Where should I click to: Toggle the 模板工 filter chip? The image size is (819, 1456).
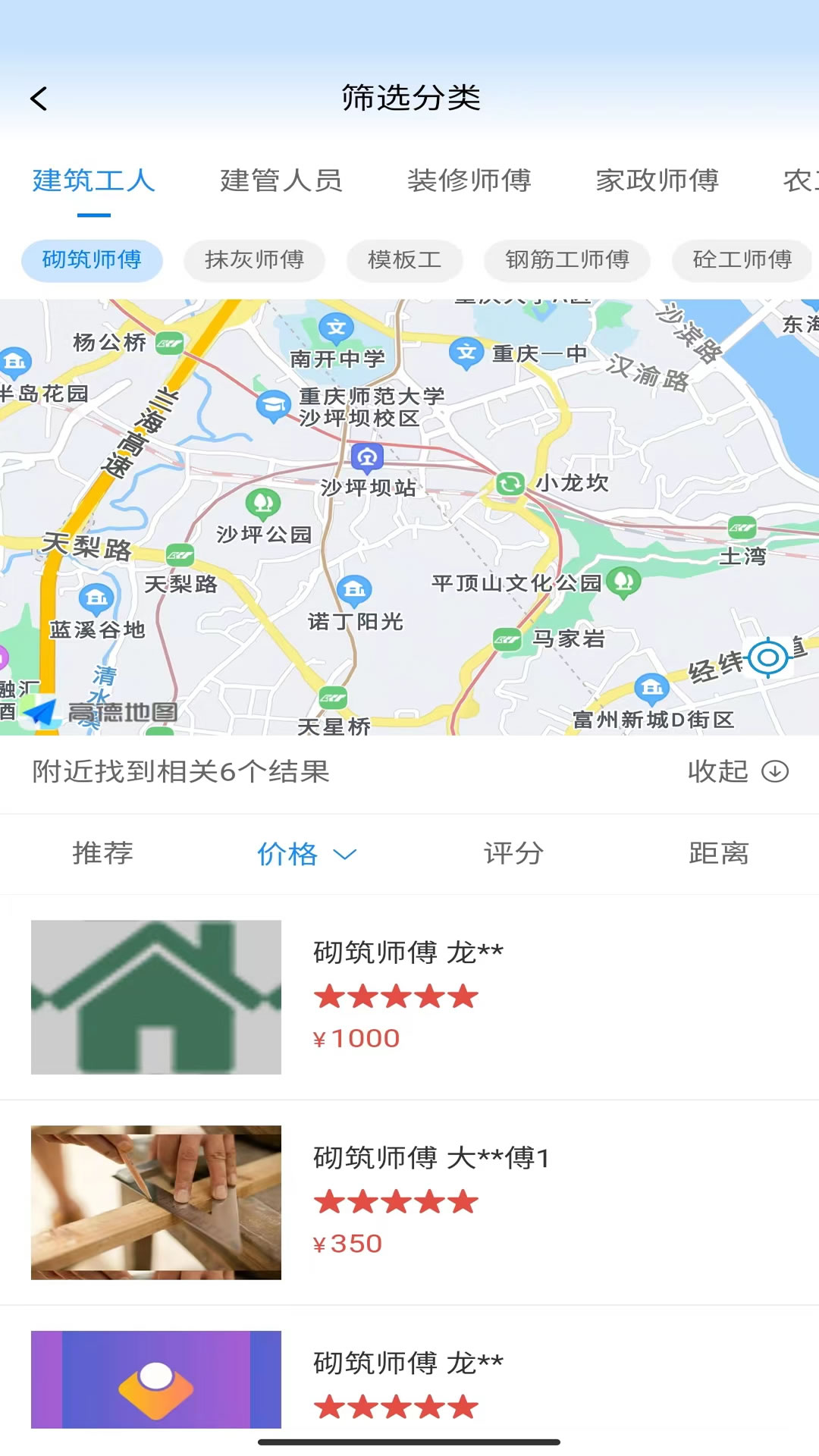(x=404, y=260)
